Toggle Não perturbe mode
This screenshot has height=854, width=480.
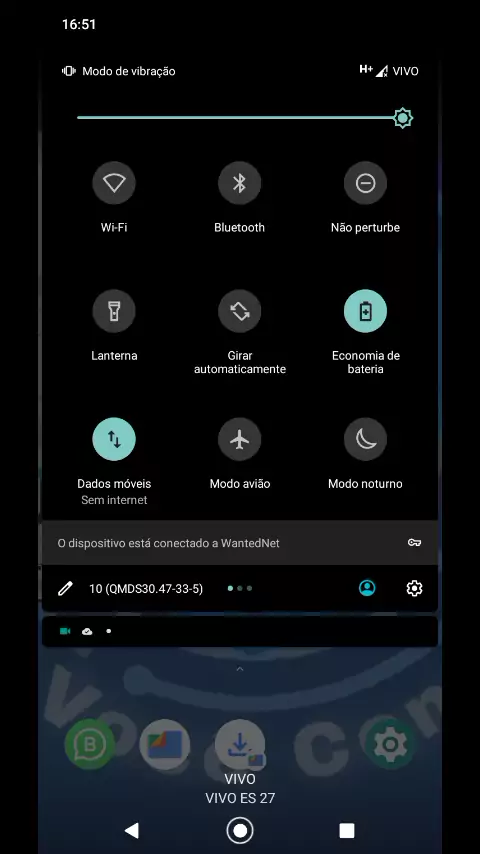[x=366, y=183]
